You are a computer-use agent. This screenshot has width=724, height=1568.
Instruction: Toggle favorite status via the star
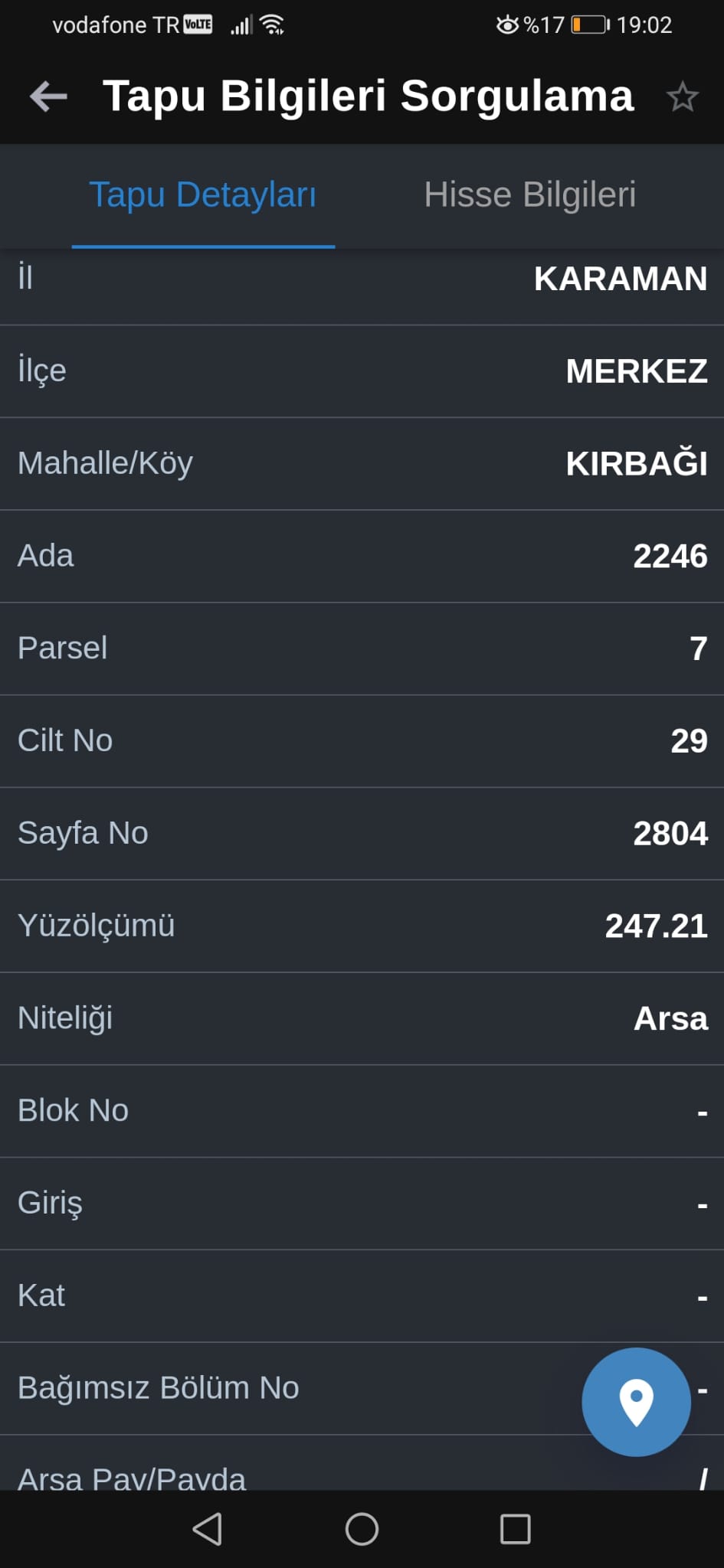point(683,96)
